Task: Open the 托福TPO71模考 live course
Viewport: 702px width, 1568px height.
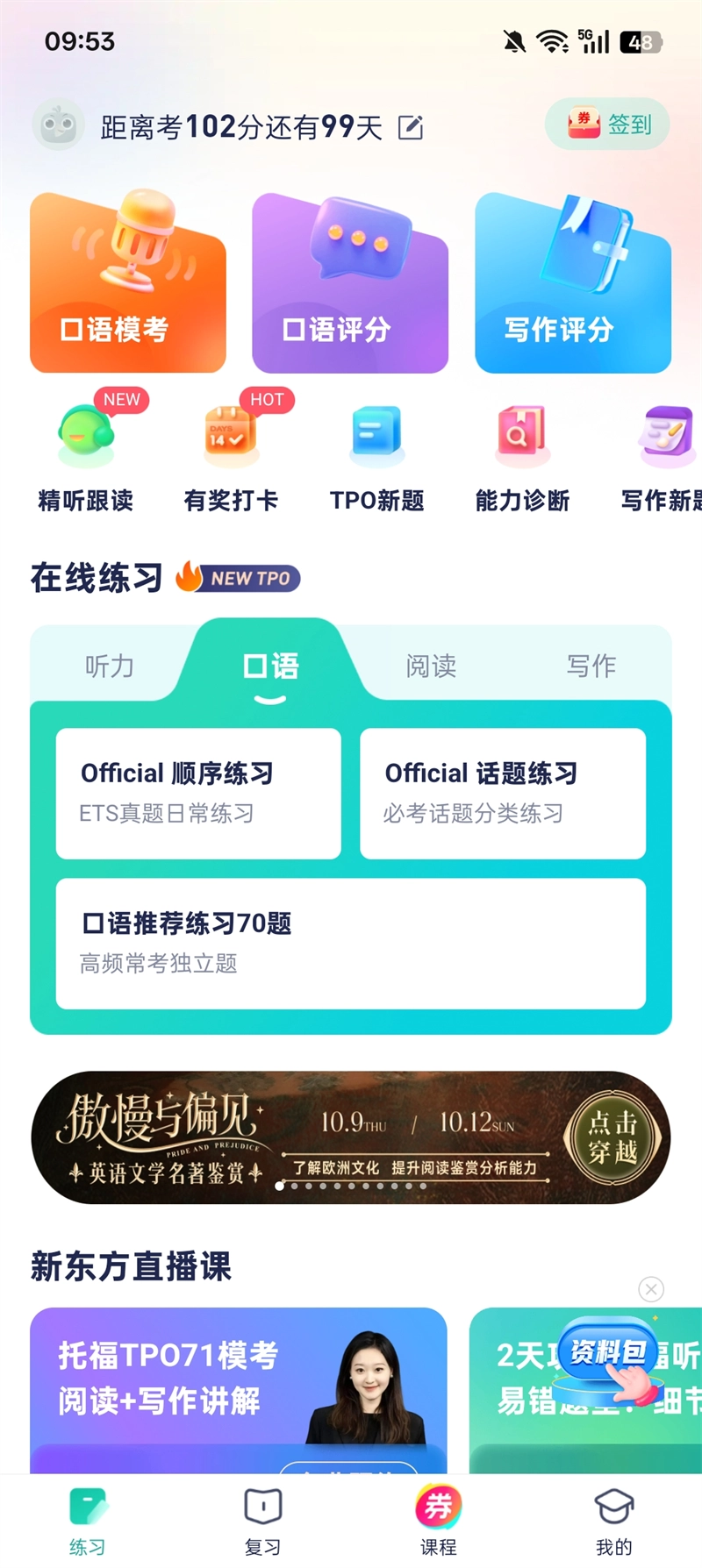Action: pos(239,1386)
